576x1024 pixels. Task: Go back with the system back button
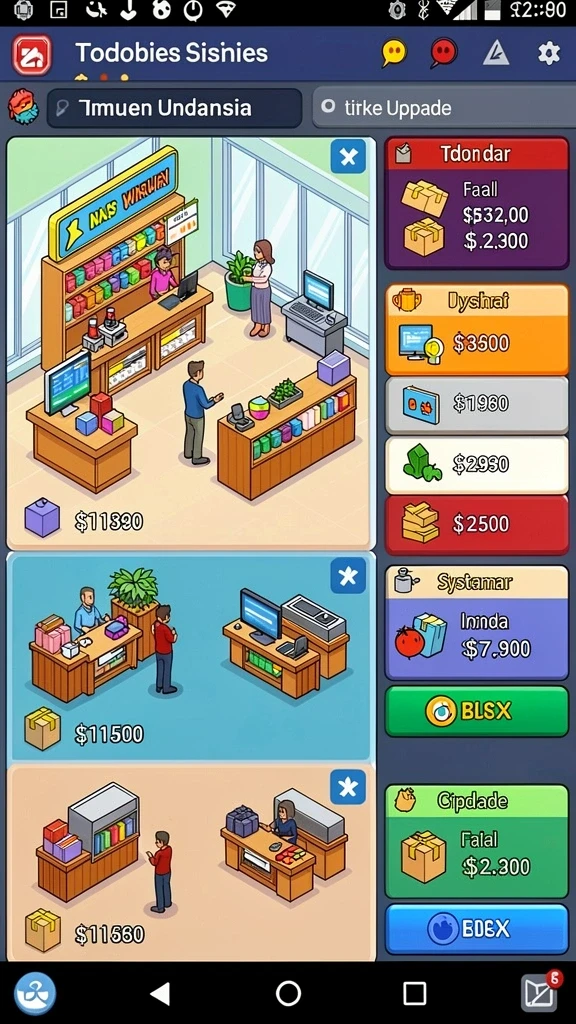pos(160,993)
